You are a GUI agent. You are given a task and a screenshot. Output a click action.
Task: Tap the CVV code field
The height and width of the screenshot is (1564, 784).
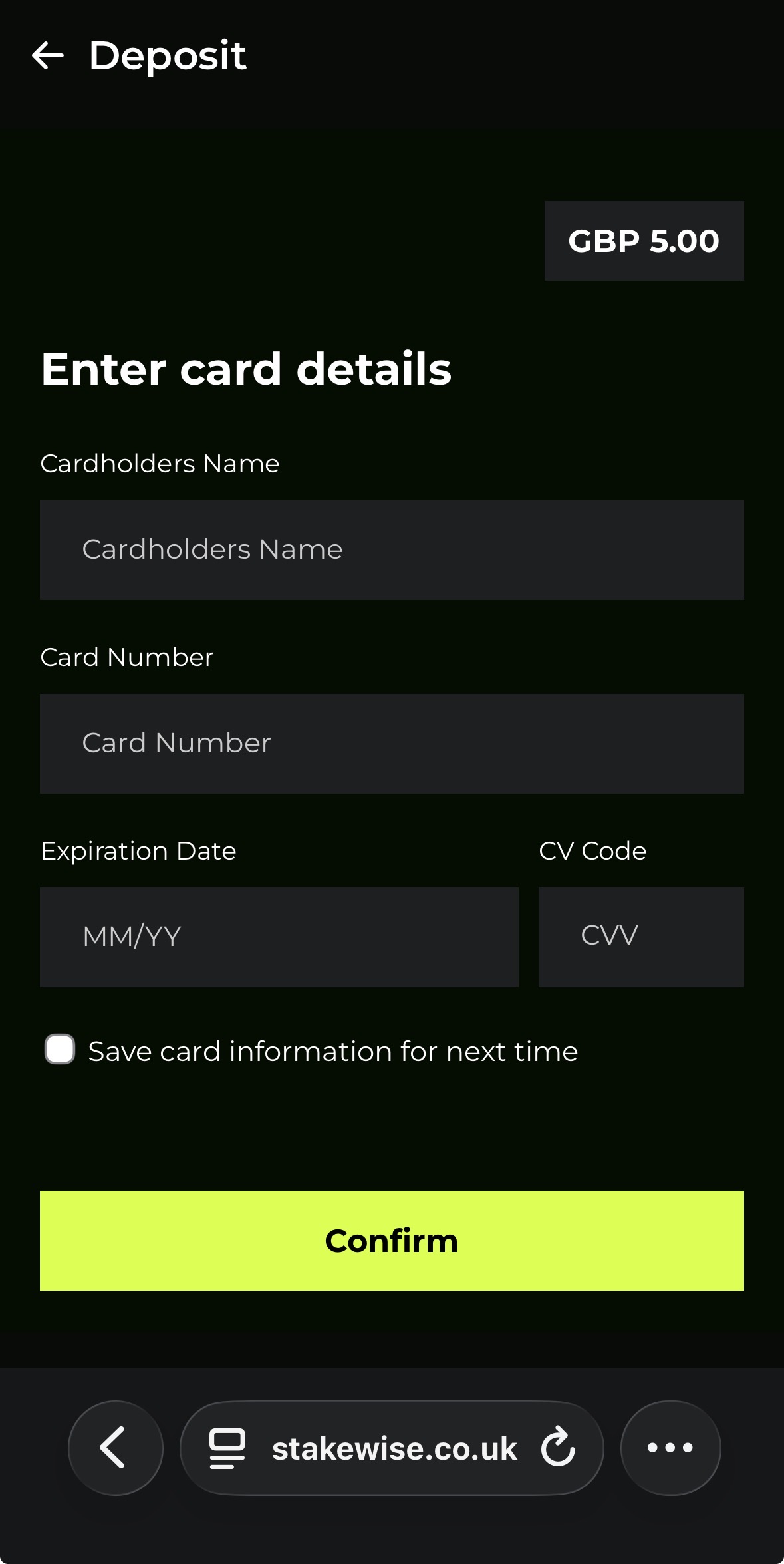pos(641,937)
